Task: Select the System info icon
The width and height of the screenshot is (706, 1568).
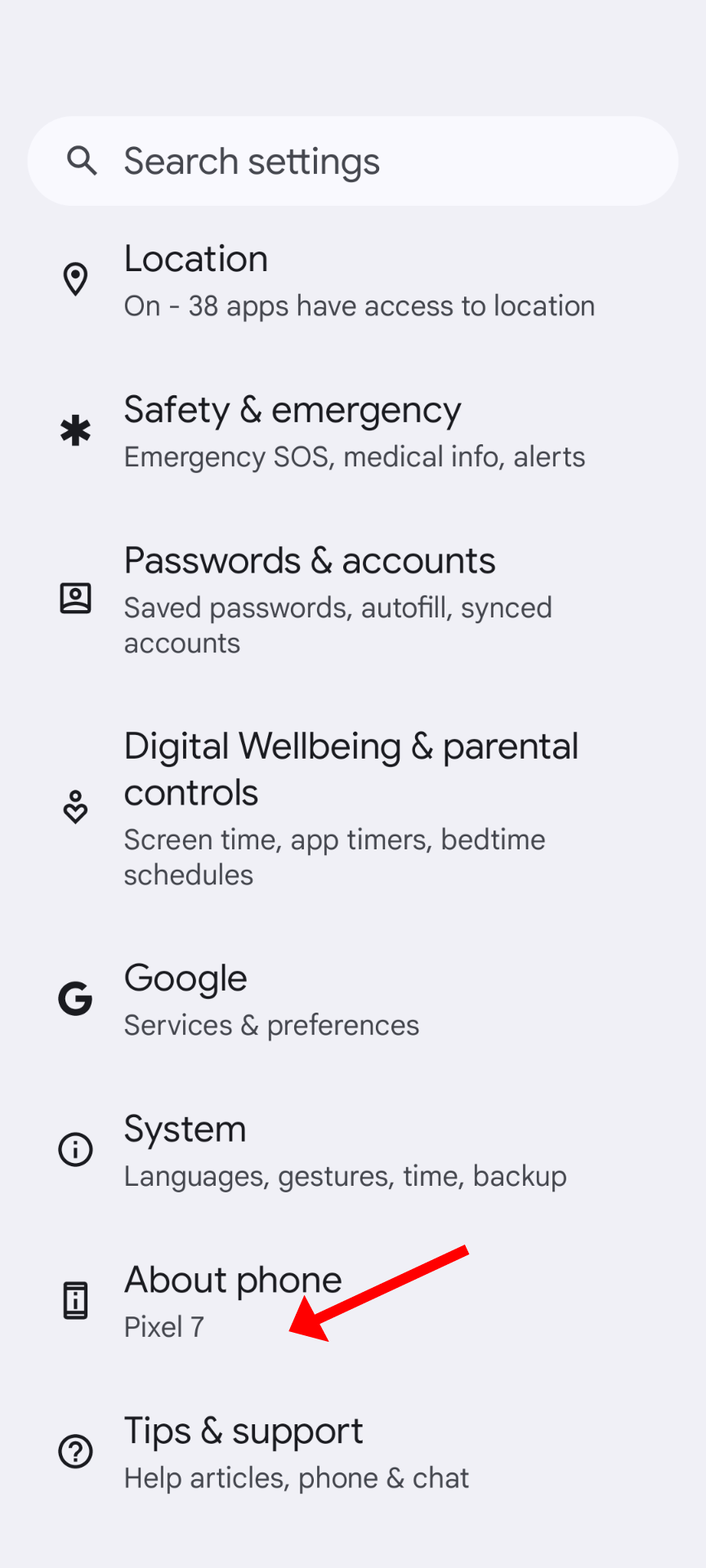Action: click(74, 1149)
